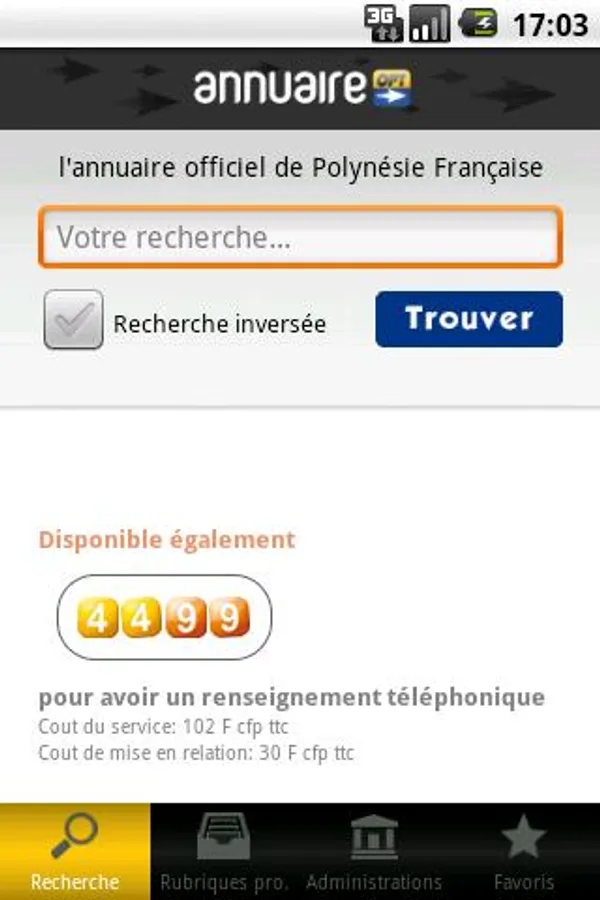
Task: Open the Administrations tab
Action: [x=374, y=852]
